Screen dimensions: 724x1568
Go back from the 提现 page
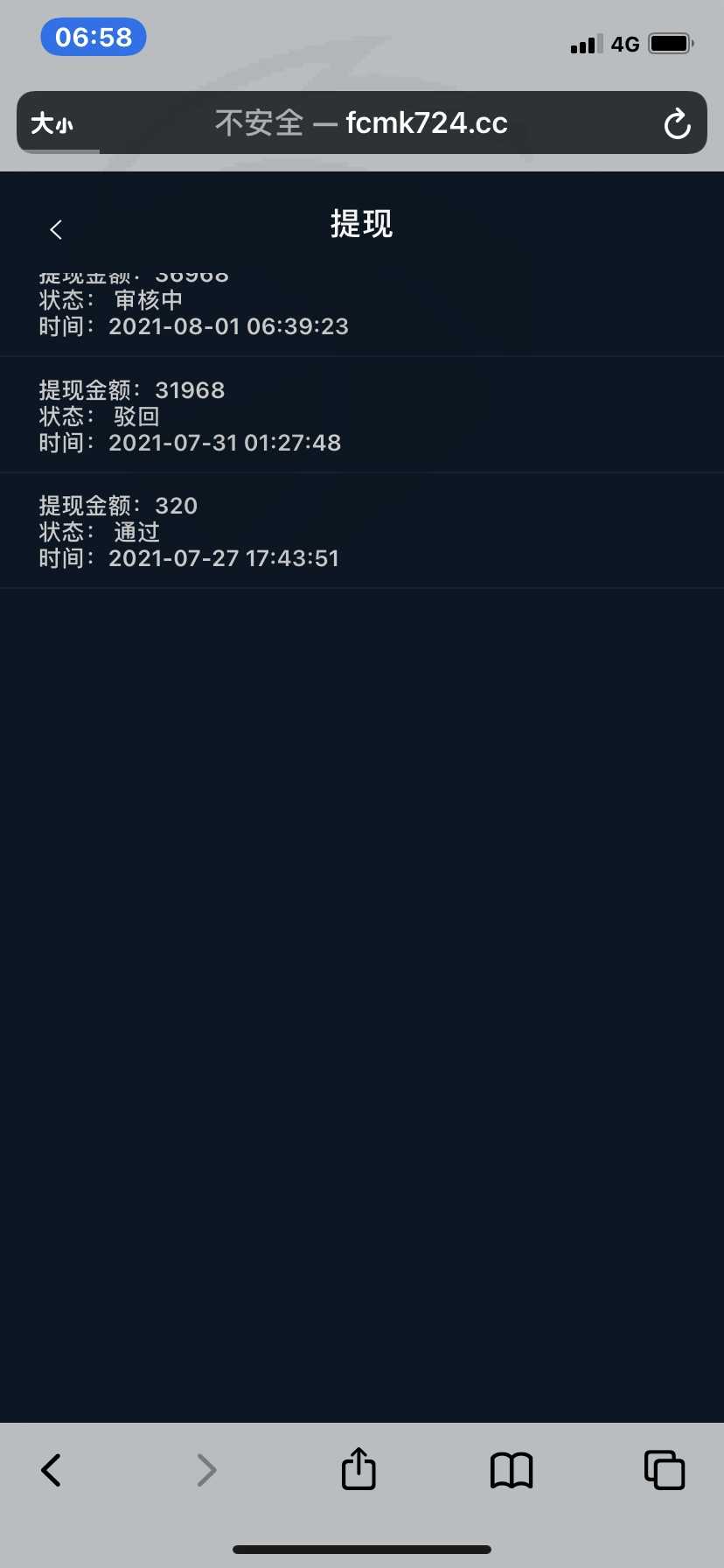[x=56, y=229]
